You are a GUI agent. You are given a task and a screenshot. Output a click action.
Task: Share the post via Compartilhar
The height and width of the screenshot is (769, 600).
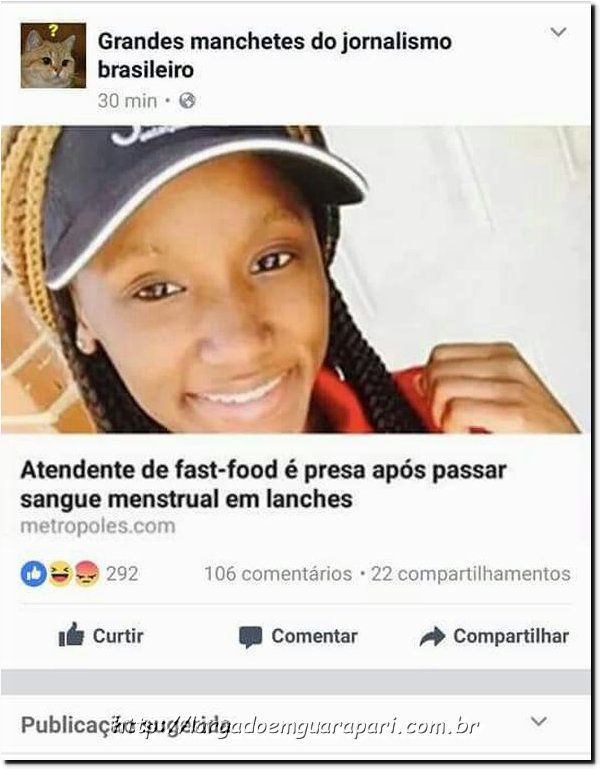(494, 636)
